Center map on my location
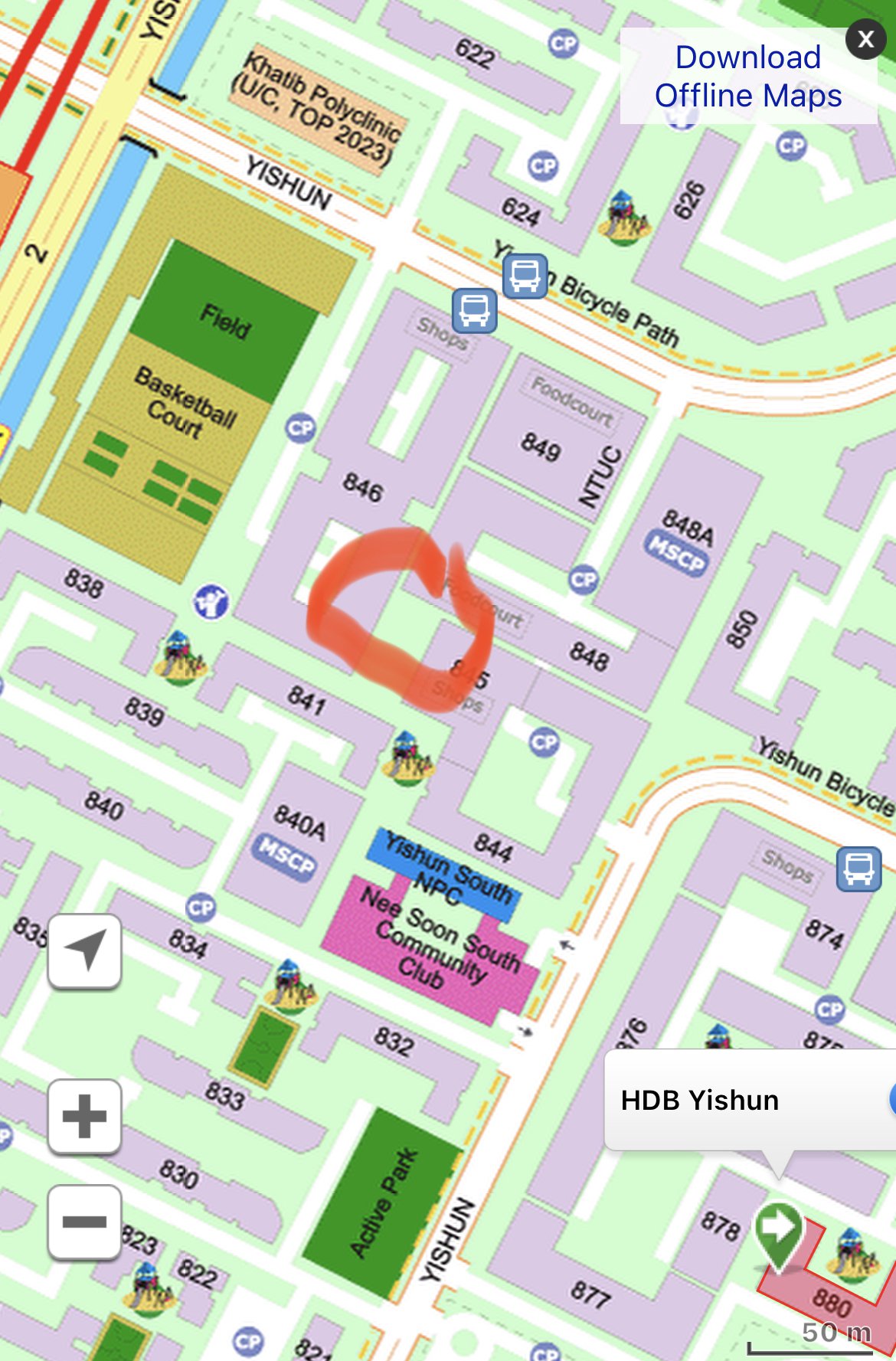Screen dimensions: 896x1361 (84, 950)
